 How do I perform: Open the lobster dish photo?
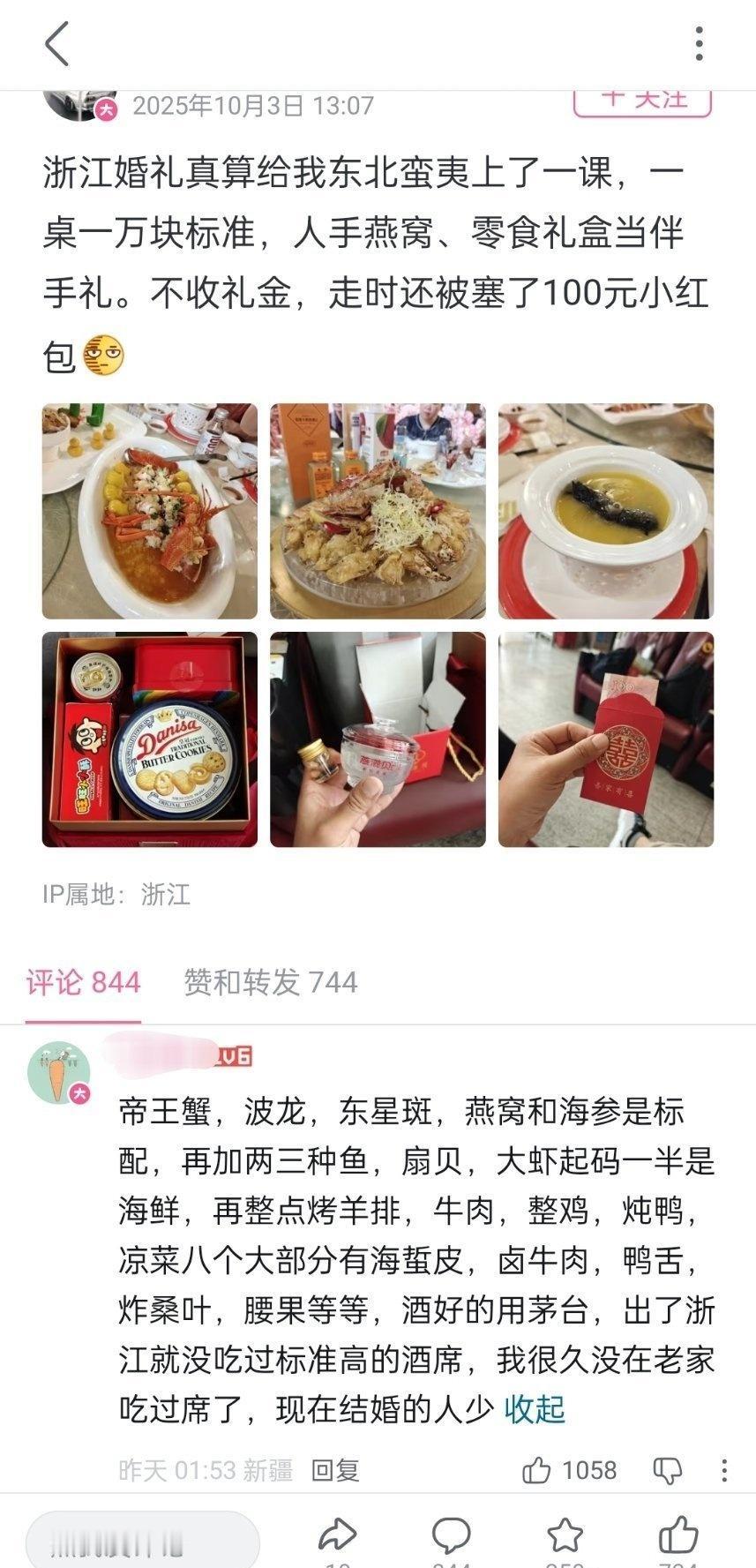pyautogui.click(x=150, y=511)
